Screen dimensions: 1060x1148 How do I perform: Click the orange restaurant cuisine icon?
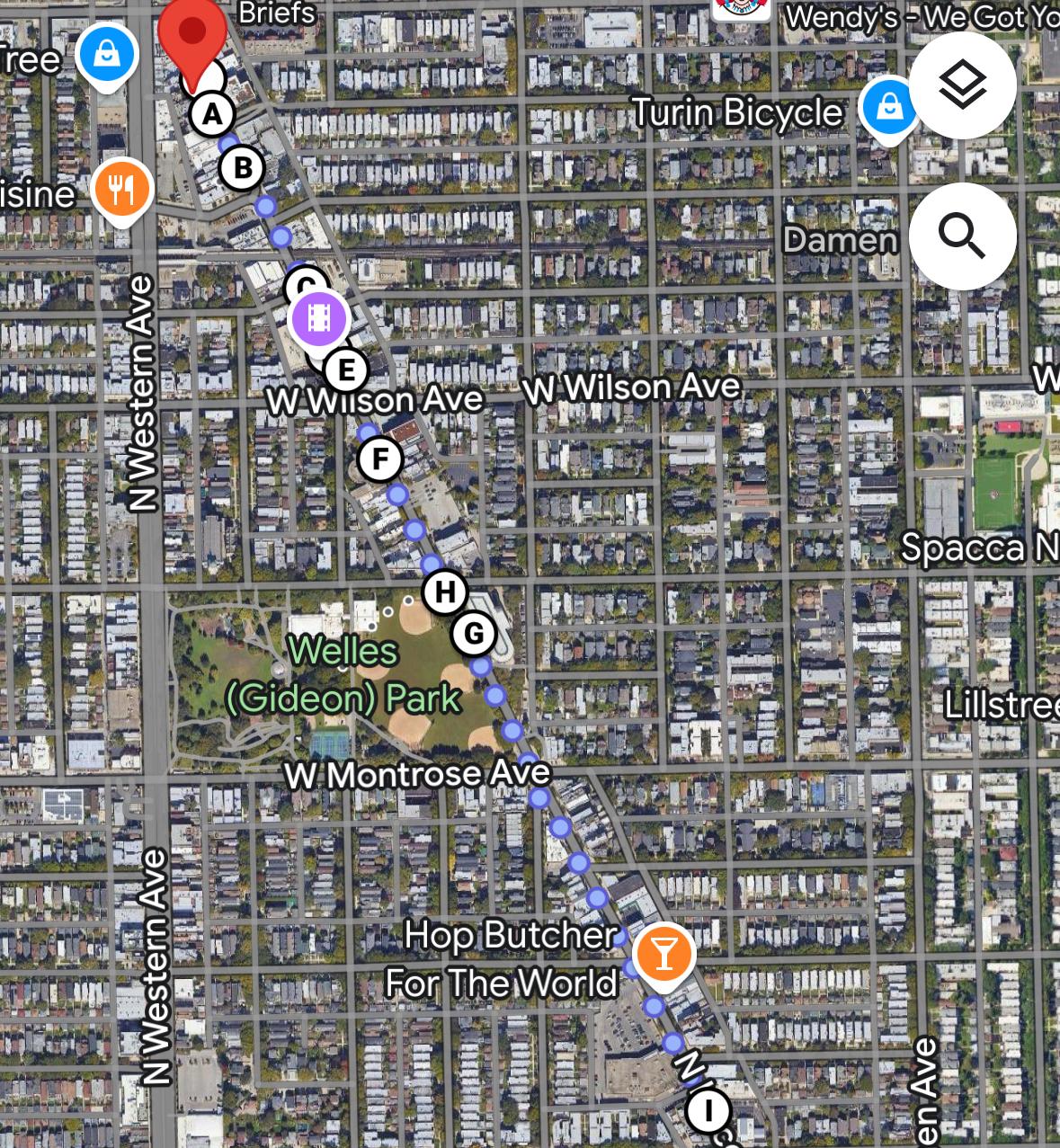point(124,189)
